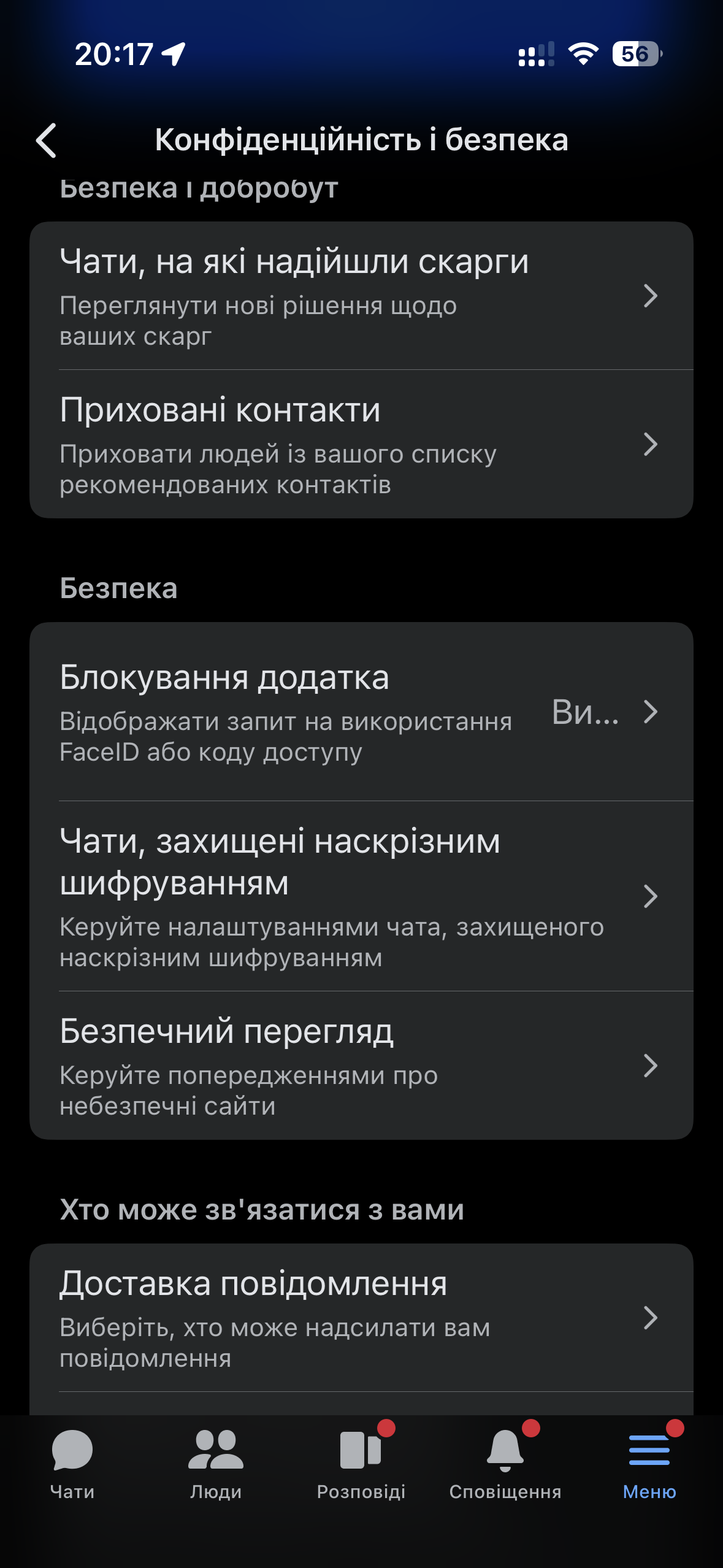
Task: Open chevron next to Чати, на які надійшли скарги
Action: coord(650,294)
